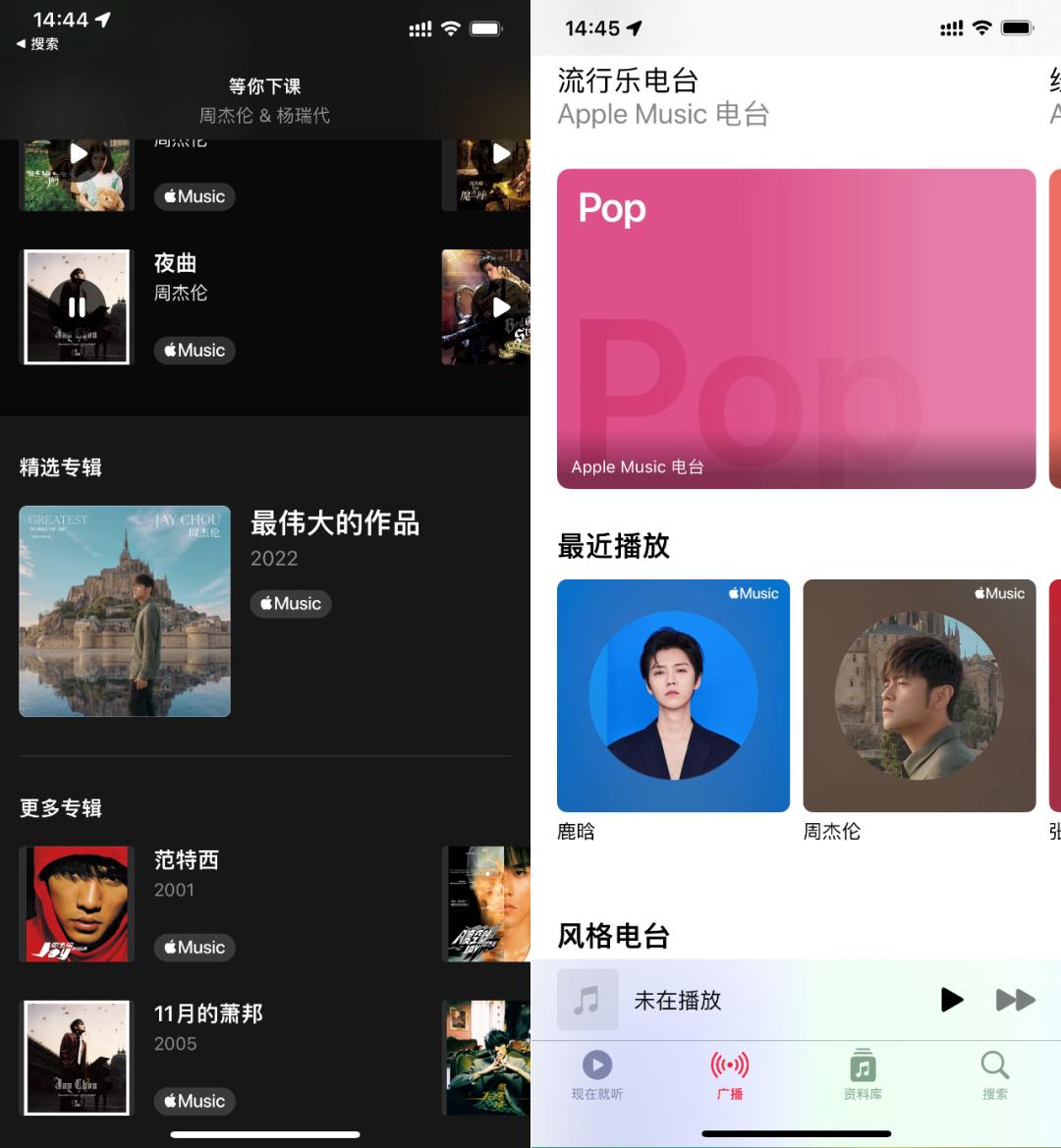
Task: Open the 周杰伦 station under 最近播放
Action: click(919, 694)
